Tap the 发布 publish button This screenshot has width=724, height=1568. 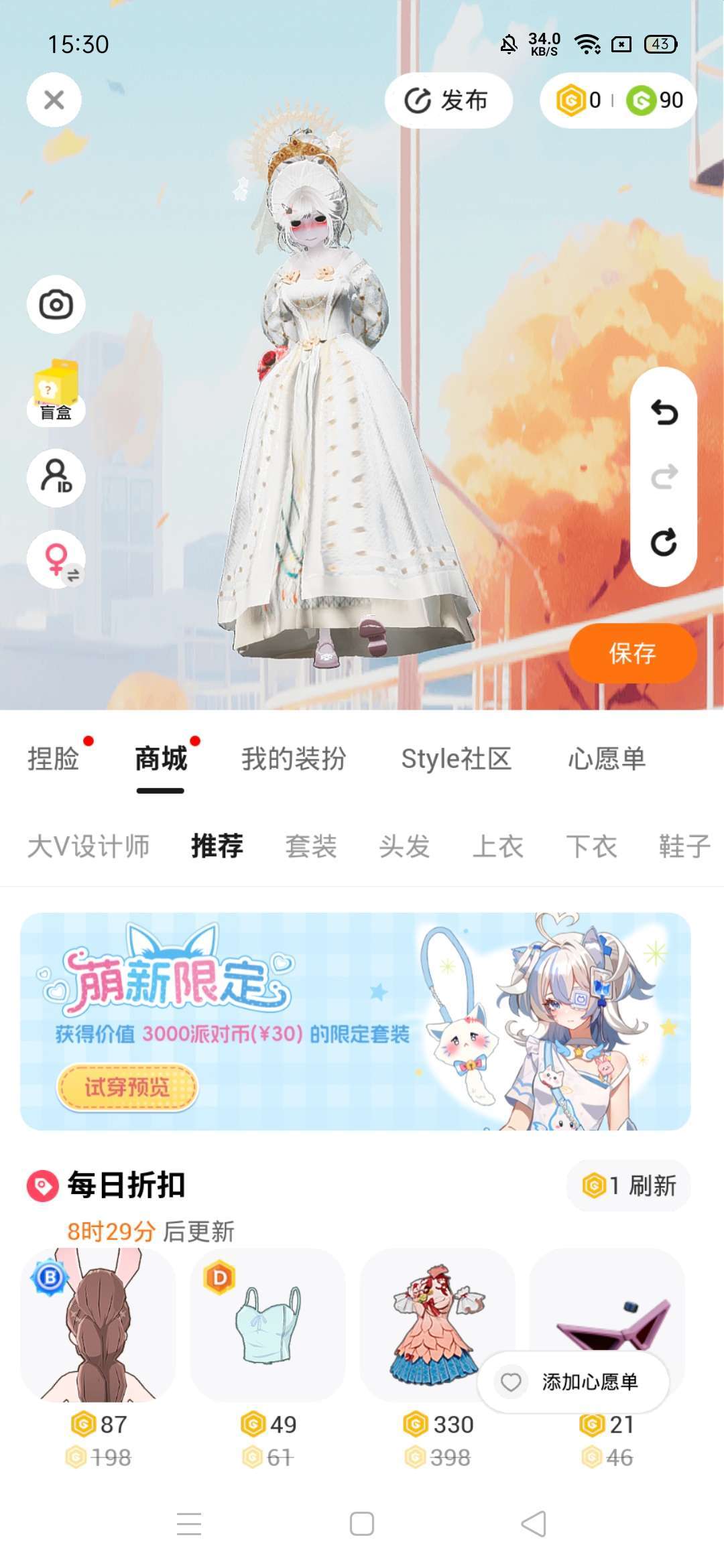(x=448, y=101)
